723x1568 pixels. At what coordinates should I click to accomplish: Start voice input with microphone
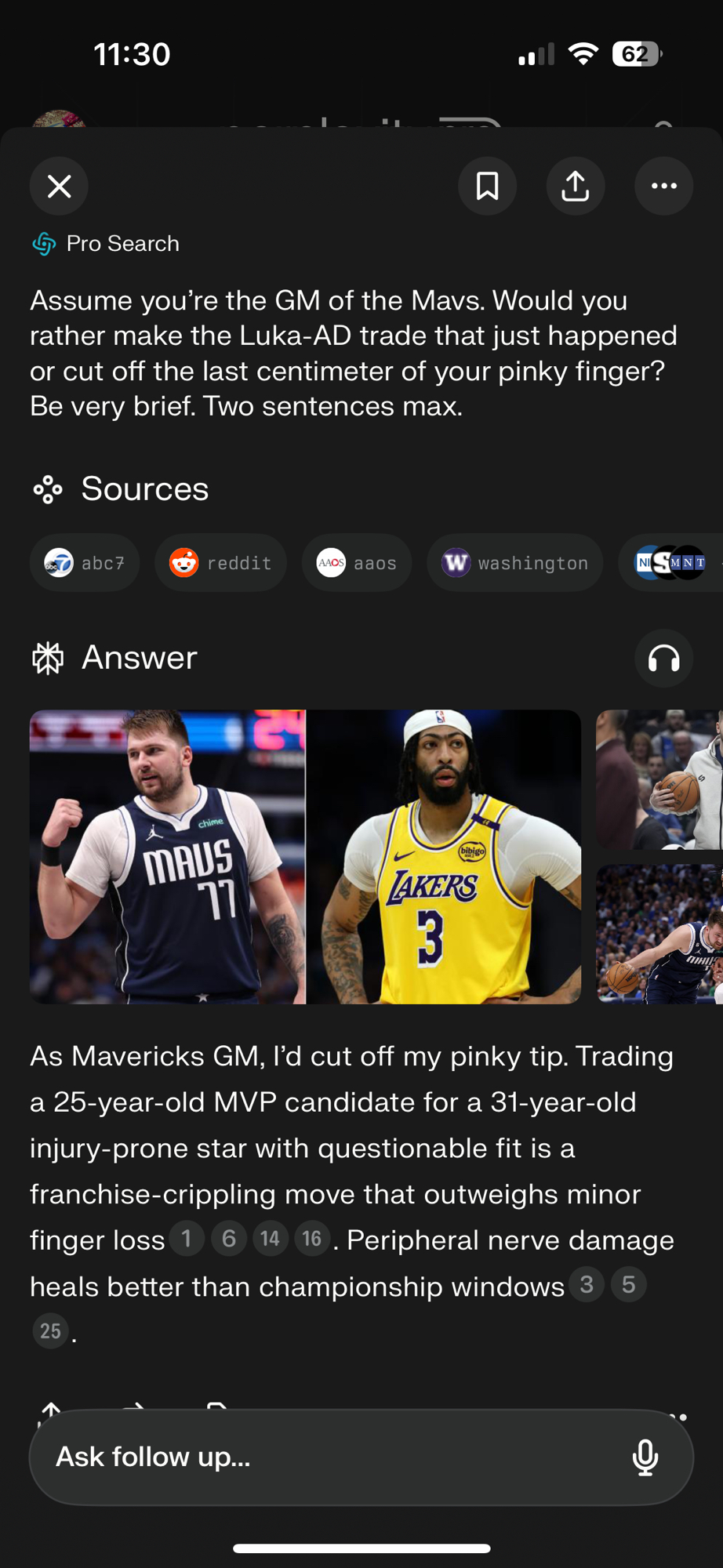pyautogui.click(x=645, y=1457)
